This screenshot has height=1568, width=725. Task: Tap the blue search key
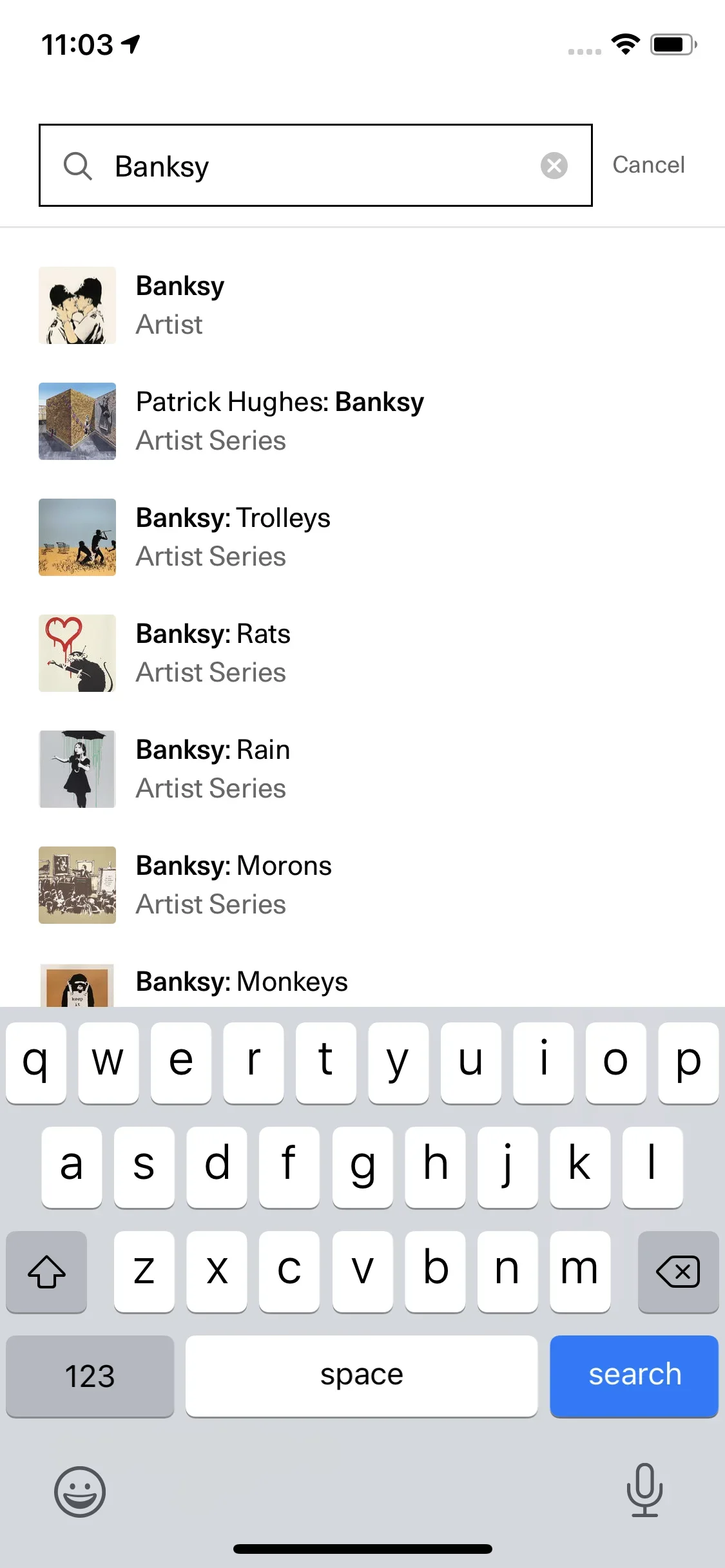(634, 1375)
